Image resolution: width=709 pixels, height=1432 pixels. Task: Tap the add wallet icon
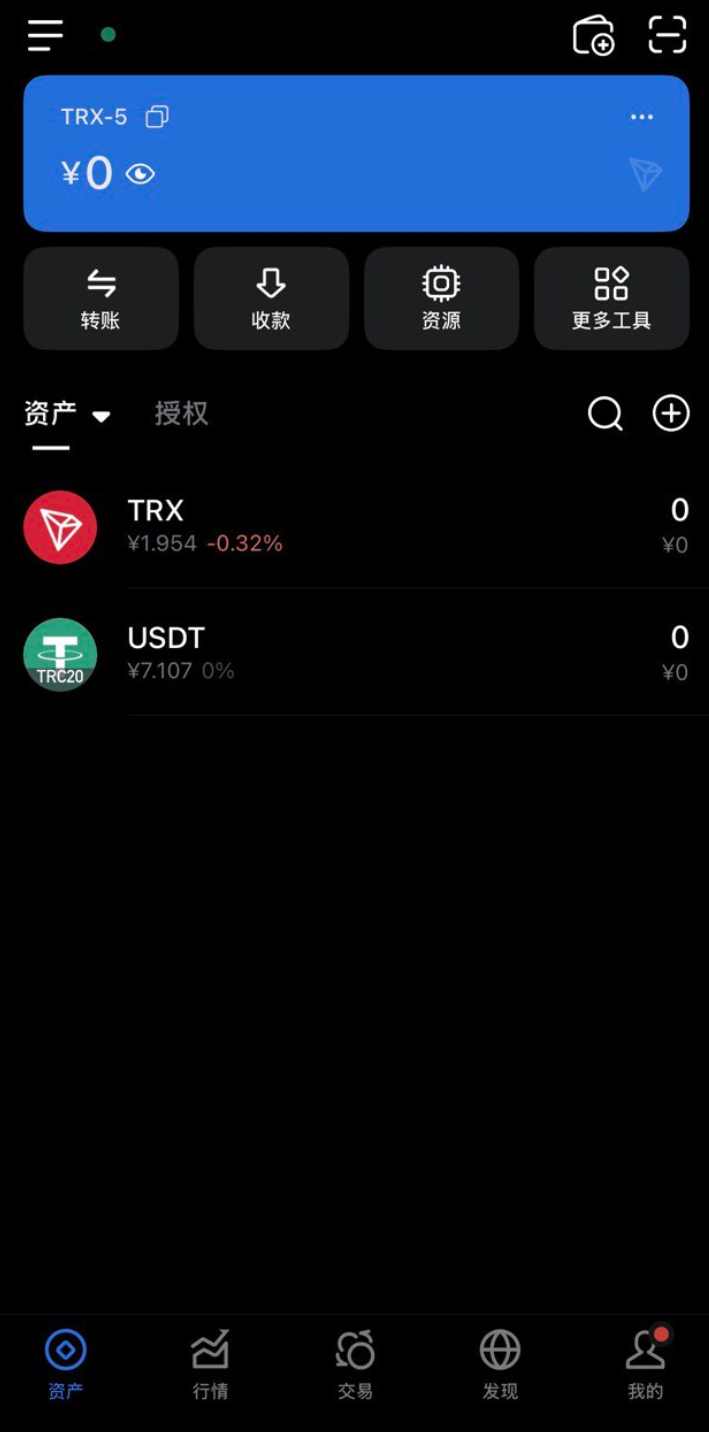point(593,36)
